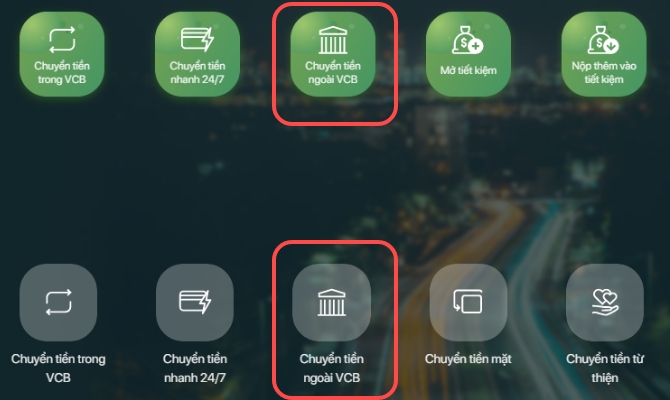Select the green Chuyển tiền ngoài VCB shortcut

point(333,54)
